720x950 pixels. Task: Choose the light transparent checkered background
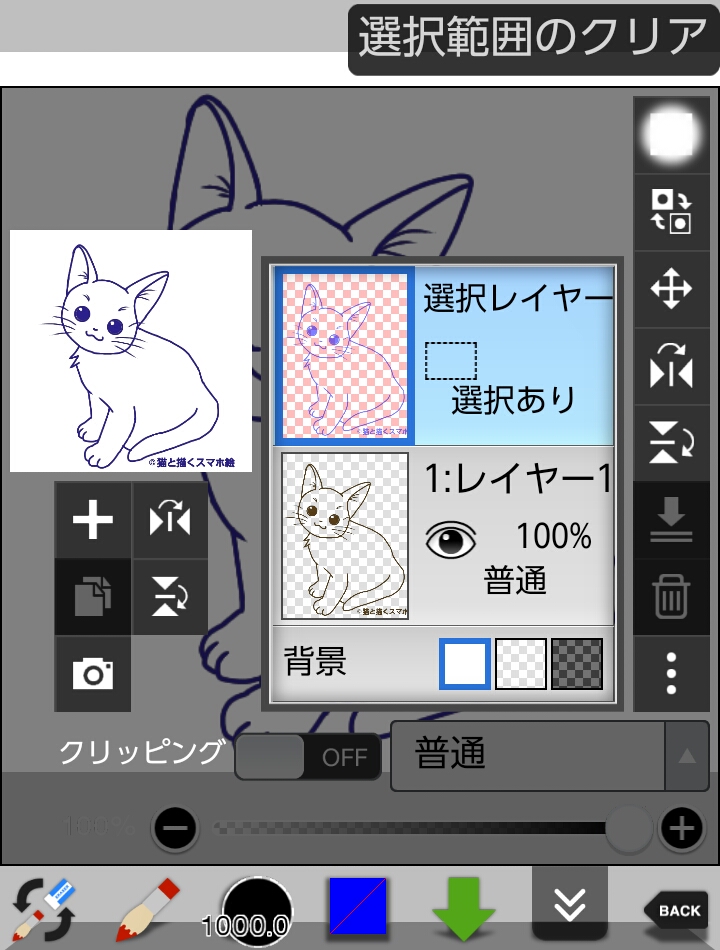tap(521, 663)
